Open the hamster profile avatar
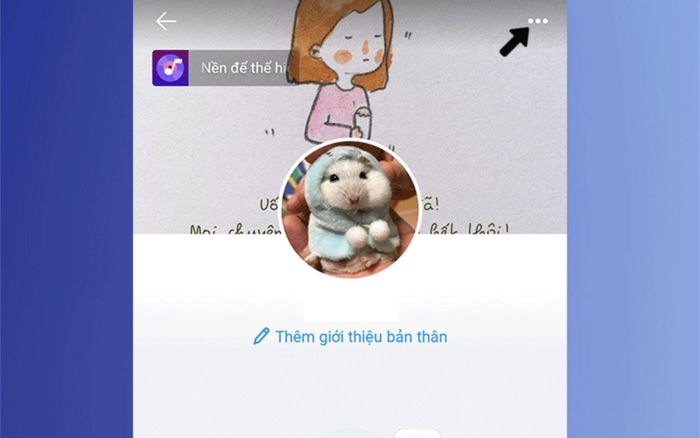700x438 pixels. pyautogui.click(x=349, y=209)
